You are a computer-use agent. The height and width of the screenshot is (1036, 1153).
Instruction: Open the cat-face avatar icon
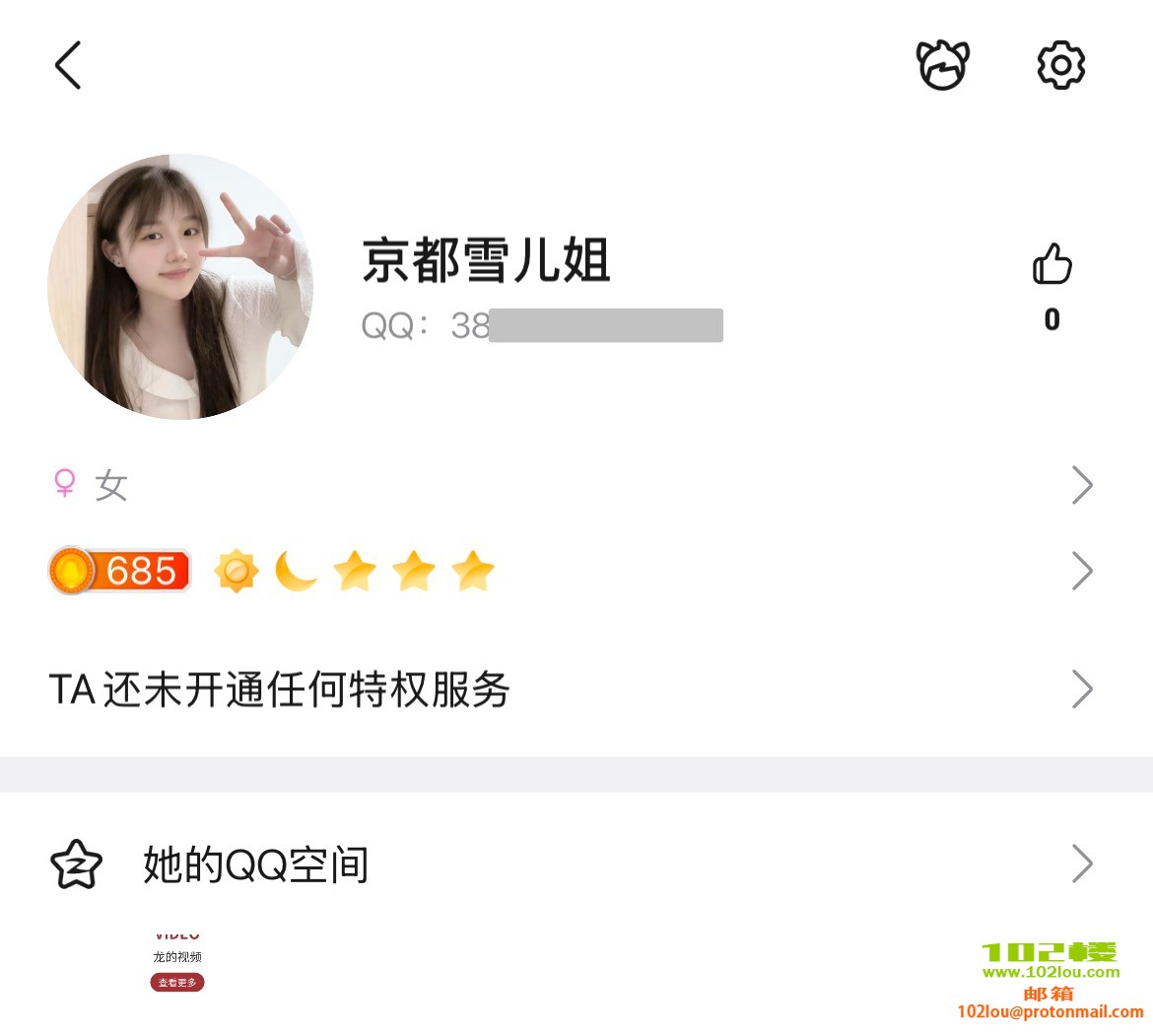(x=943, y=65)
